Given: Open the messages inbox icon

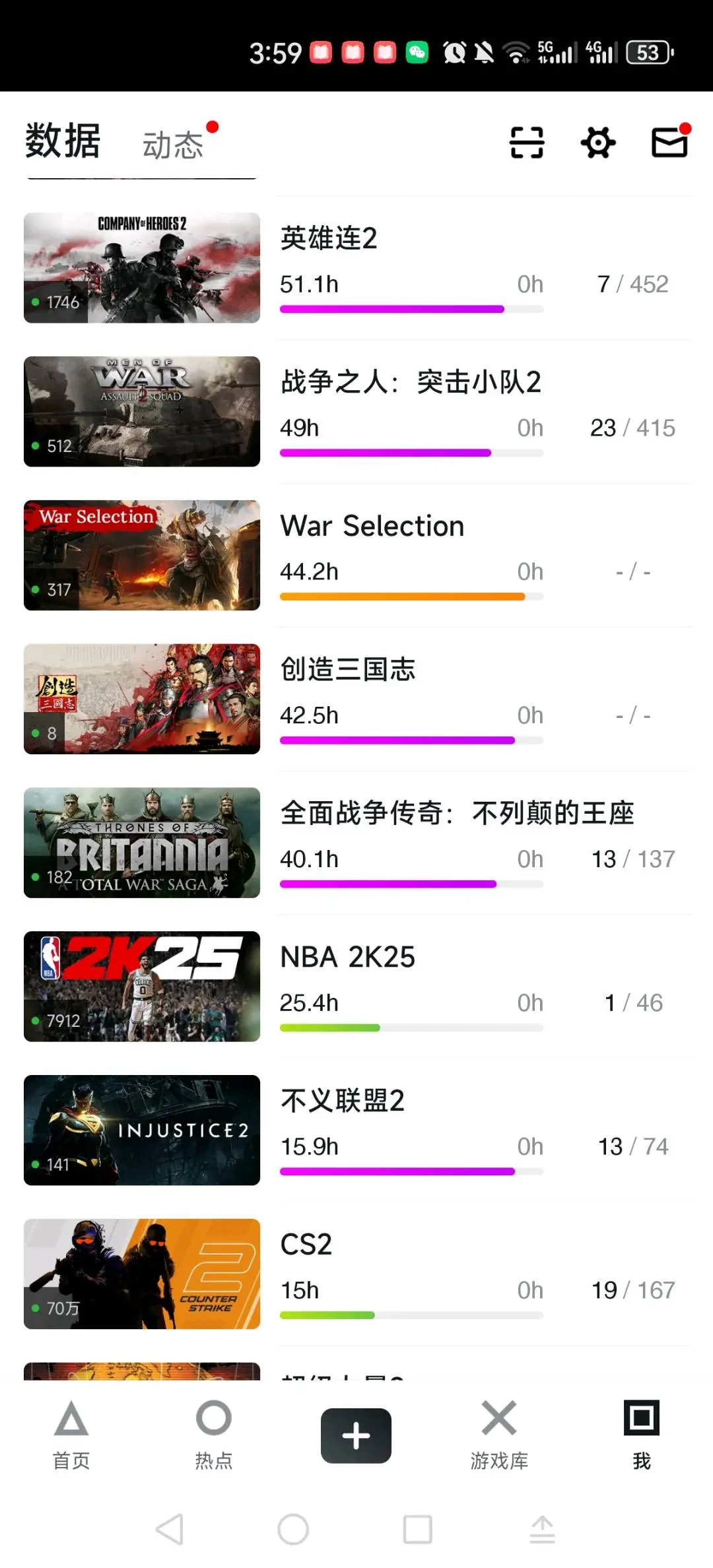Looking at the screenshot, I should pyautogui.click(x=669, y=142).
